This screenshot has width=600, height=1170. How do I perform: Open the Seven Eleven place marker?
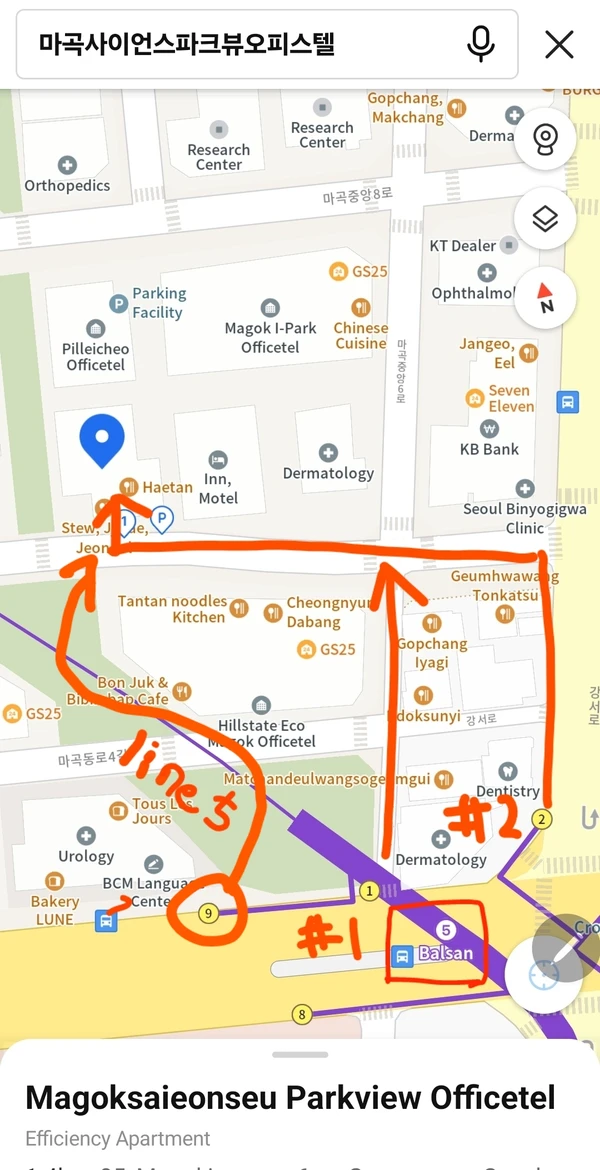[475, 398]
